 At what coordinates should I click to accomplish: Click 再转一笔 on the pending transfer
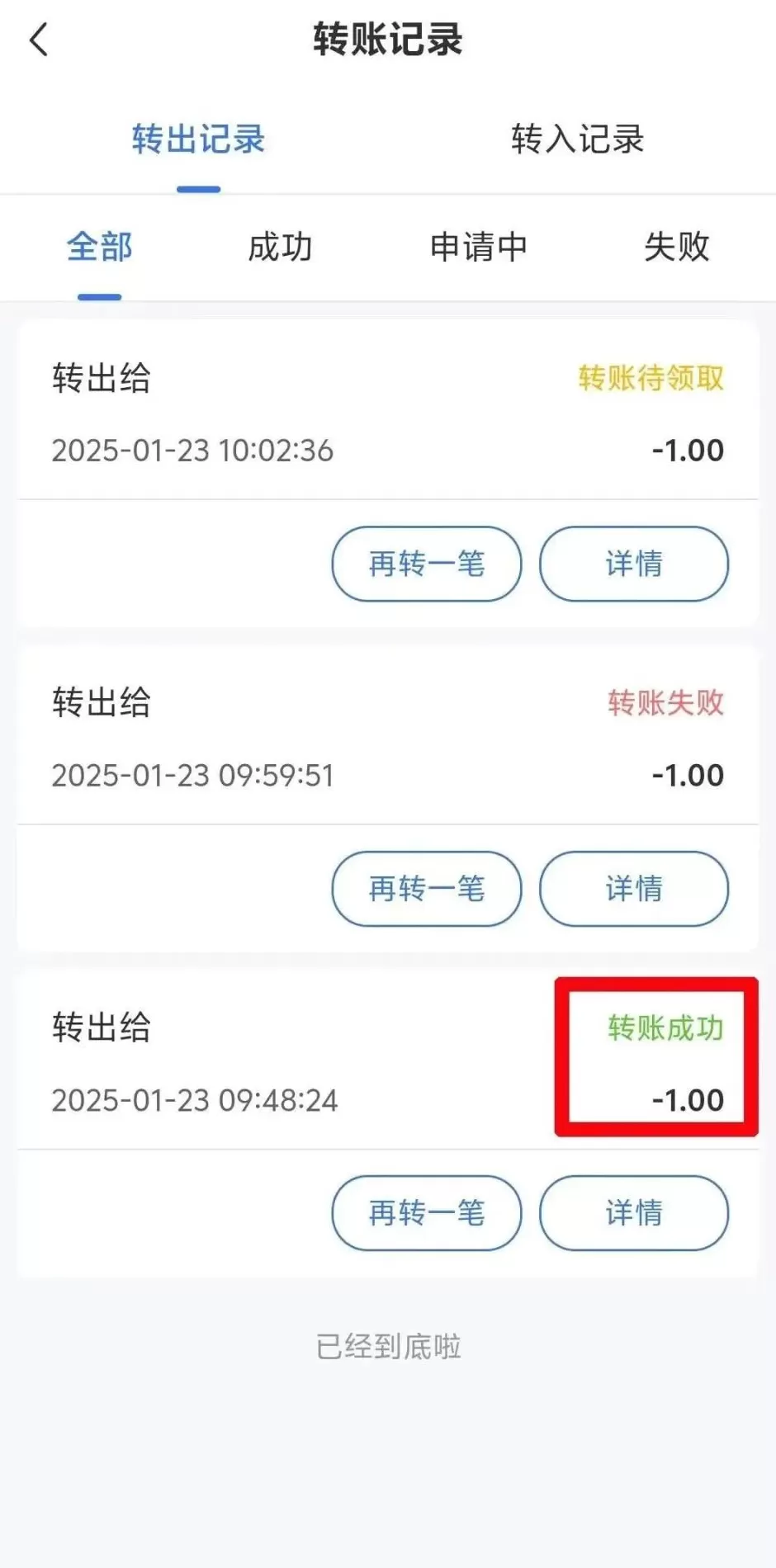click(425, 564)
